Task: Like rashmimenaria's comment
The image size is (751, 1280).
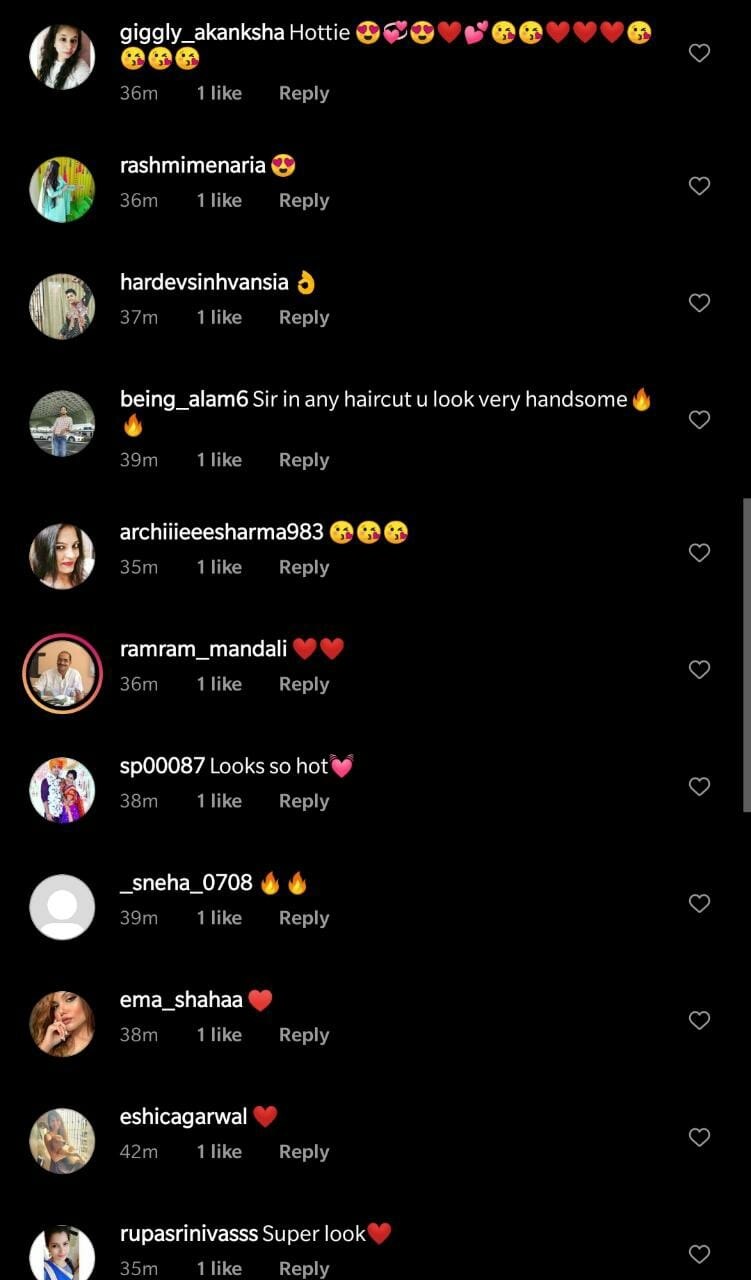Action: (x=699, y=186)
